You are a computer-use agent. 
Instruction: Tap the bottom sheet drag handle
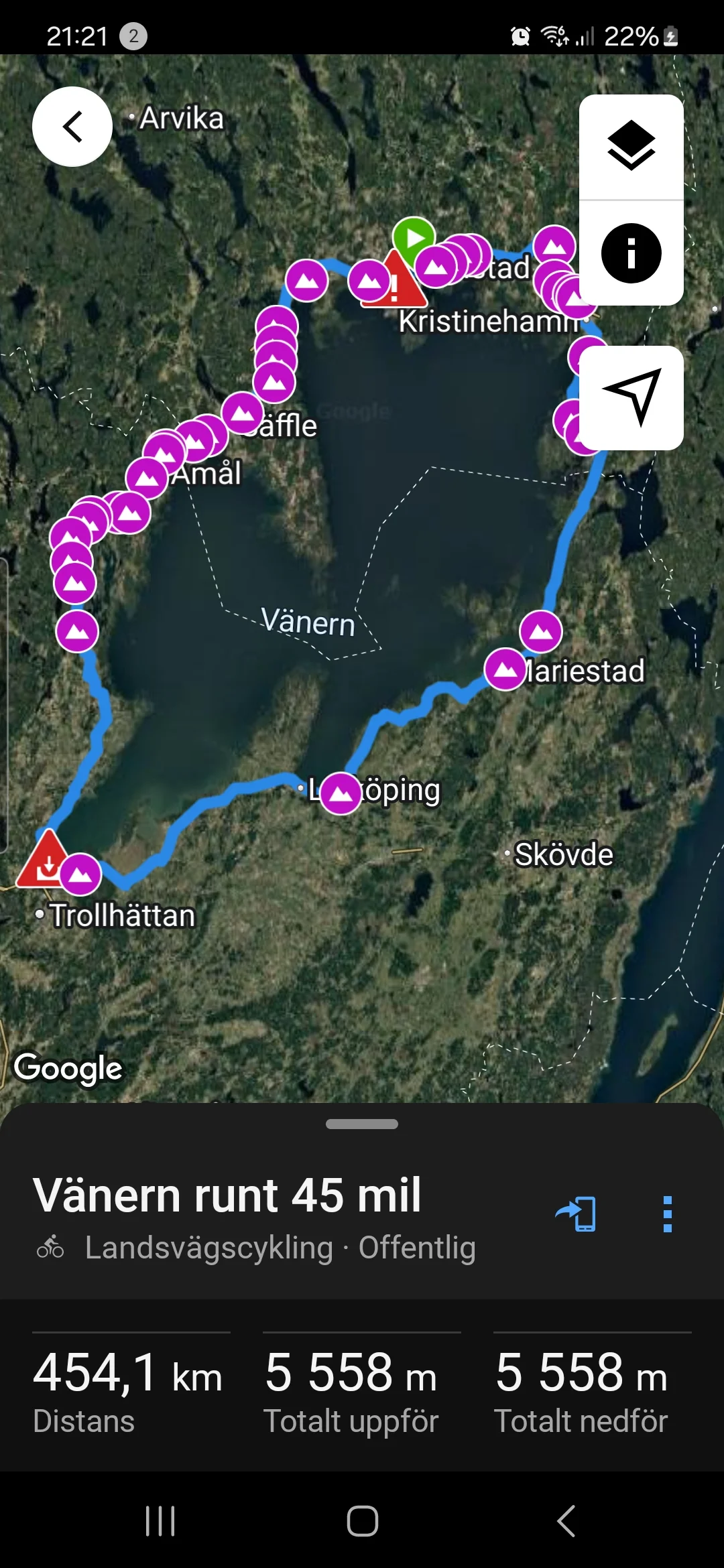pos(362,1124)
